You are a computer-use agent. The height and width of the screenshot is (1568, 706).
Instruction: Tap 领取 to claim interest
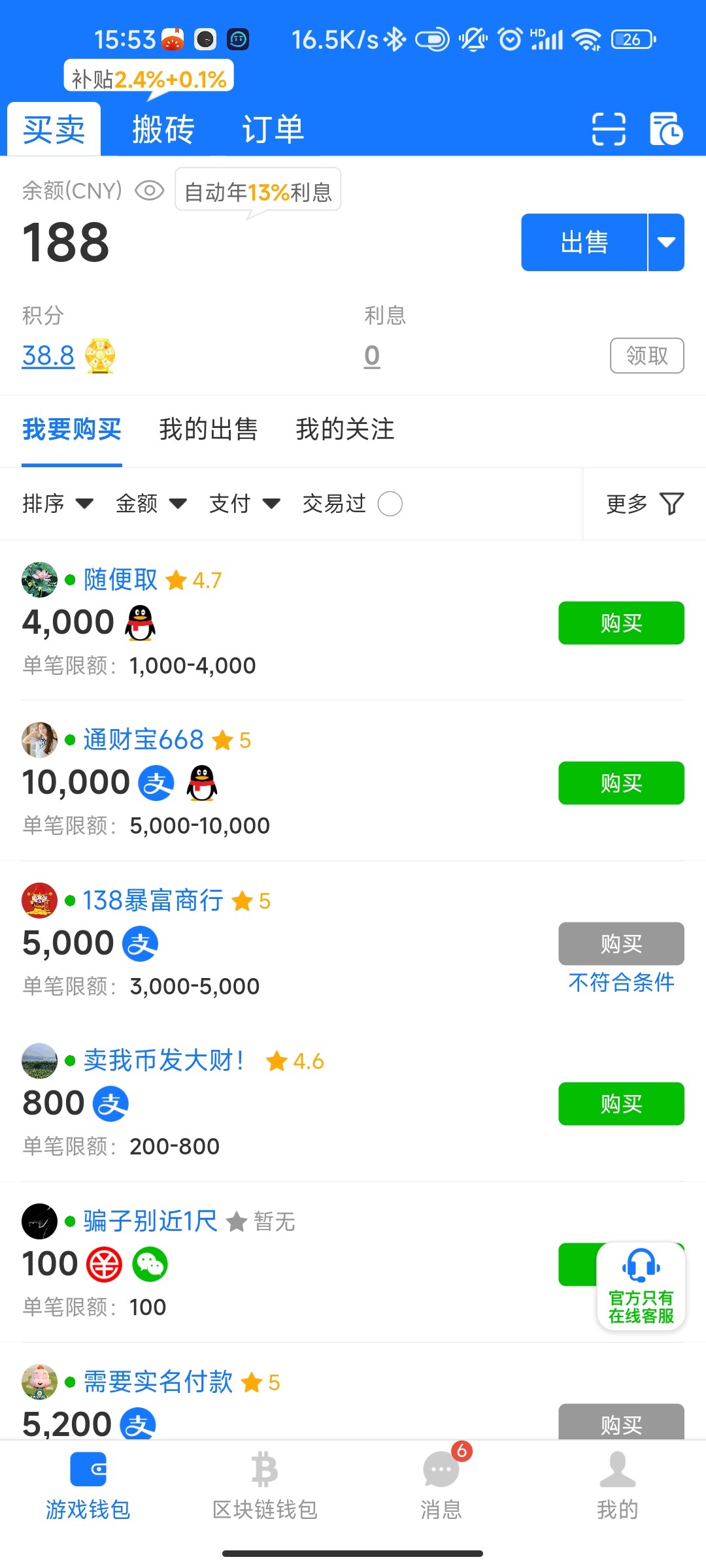click(x=647, y=355)
